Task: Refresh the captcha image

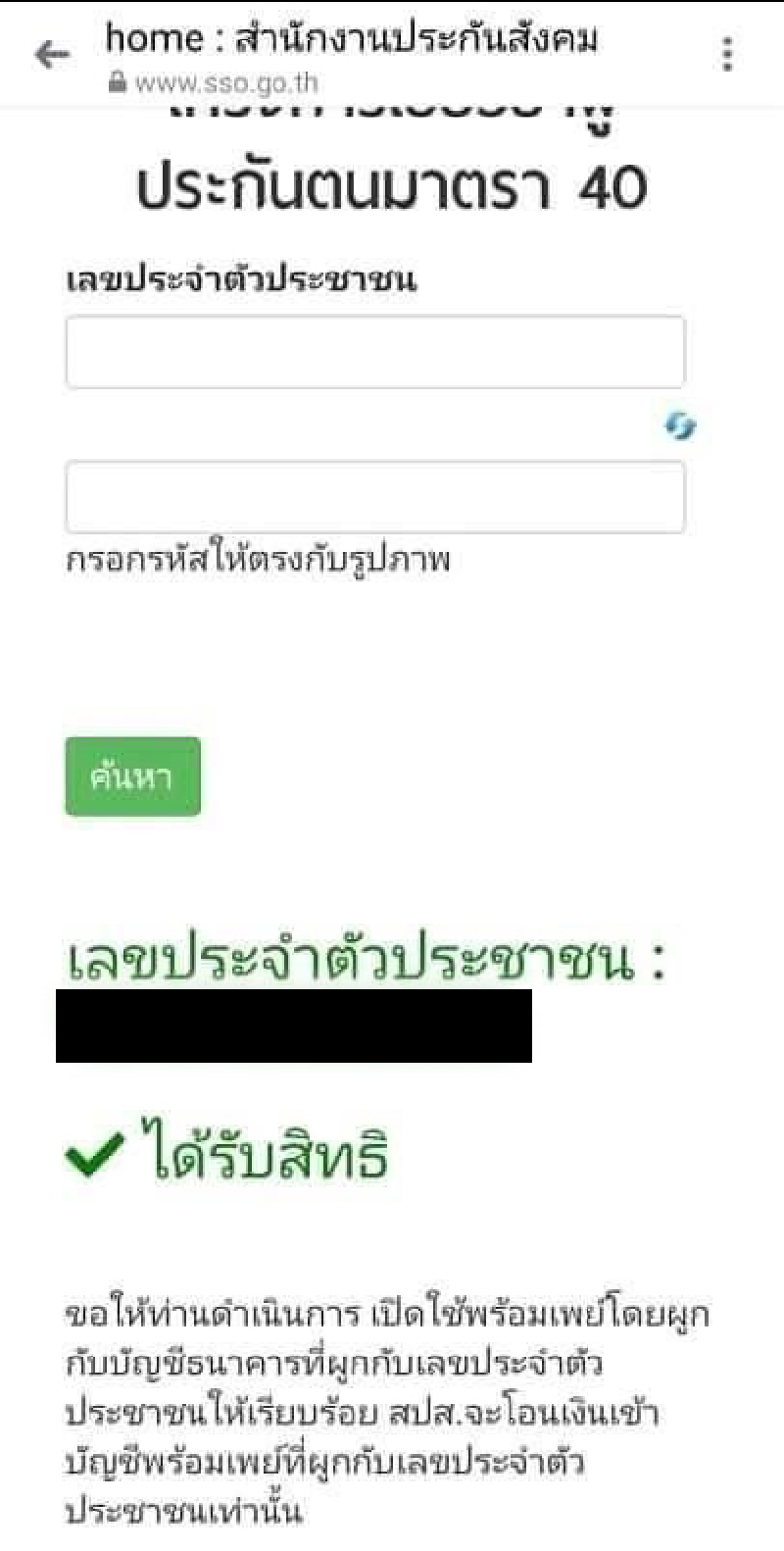Action: 680,425
